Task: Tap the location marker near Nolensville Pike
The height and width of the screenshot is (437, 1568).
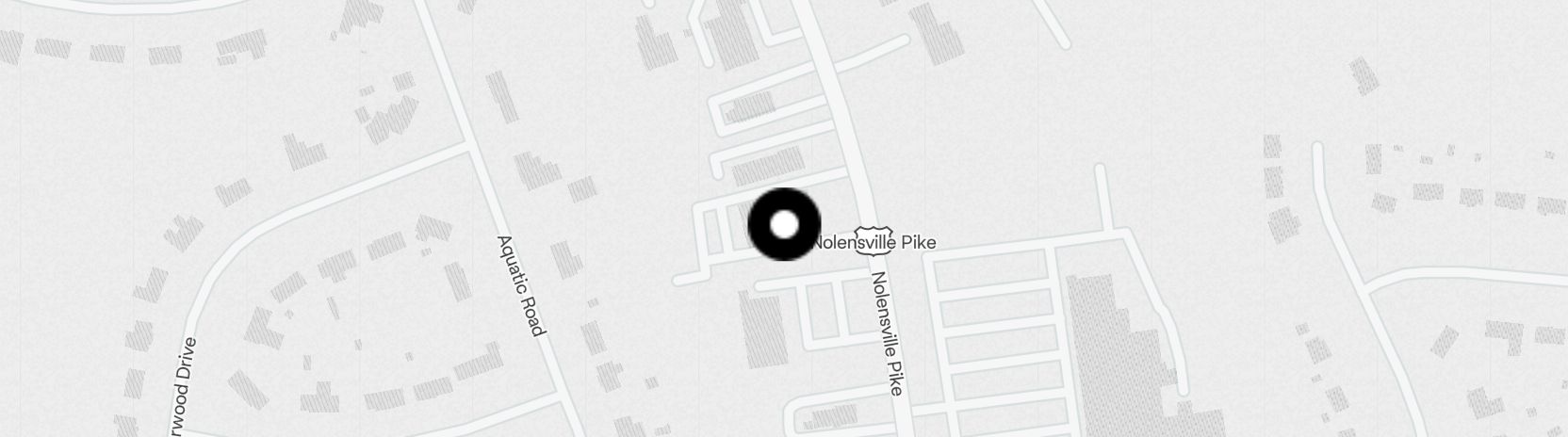Action: (784, 225)
